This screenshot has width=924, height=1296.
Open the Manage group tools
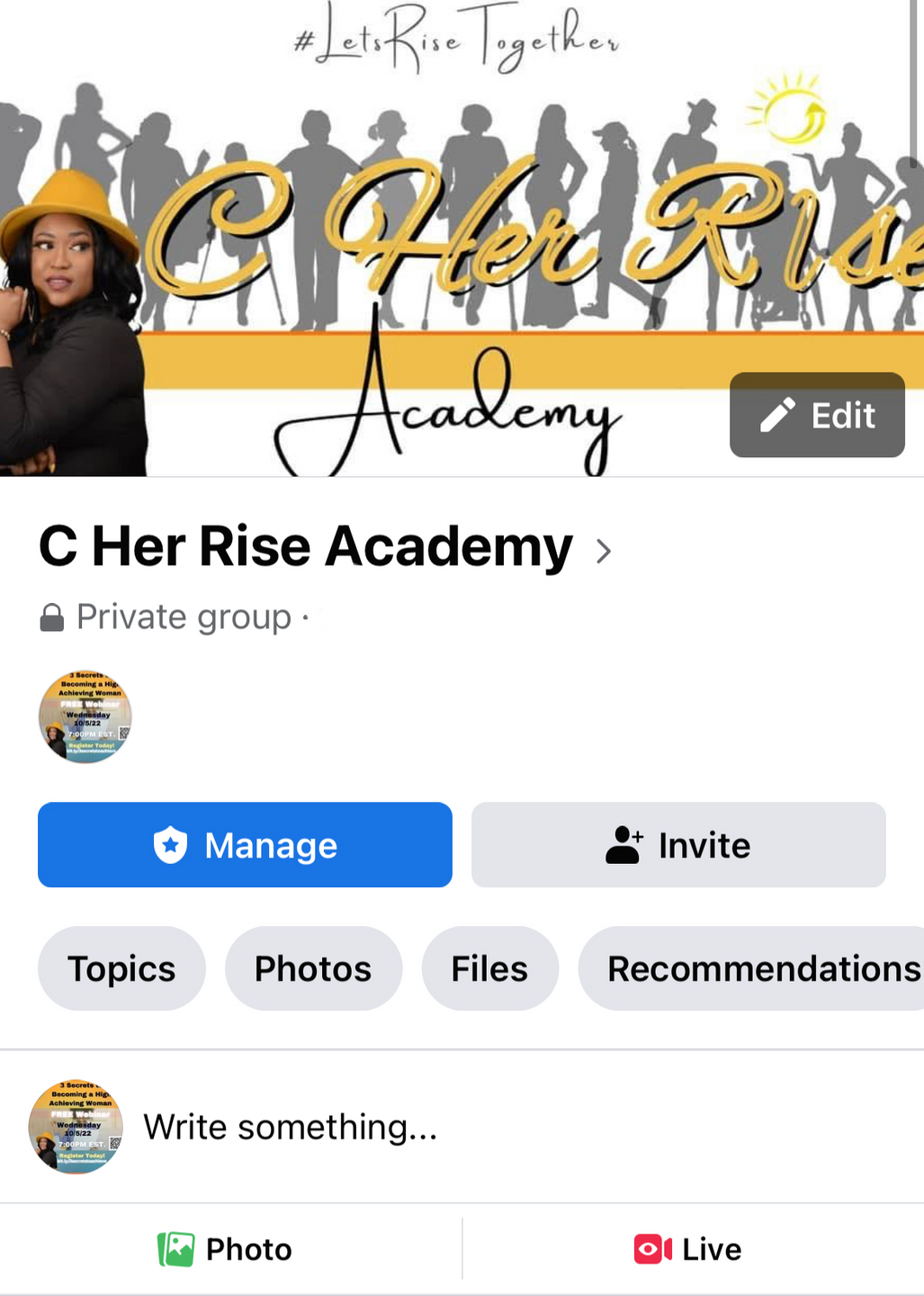(245, 845)
